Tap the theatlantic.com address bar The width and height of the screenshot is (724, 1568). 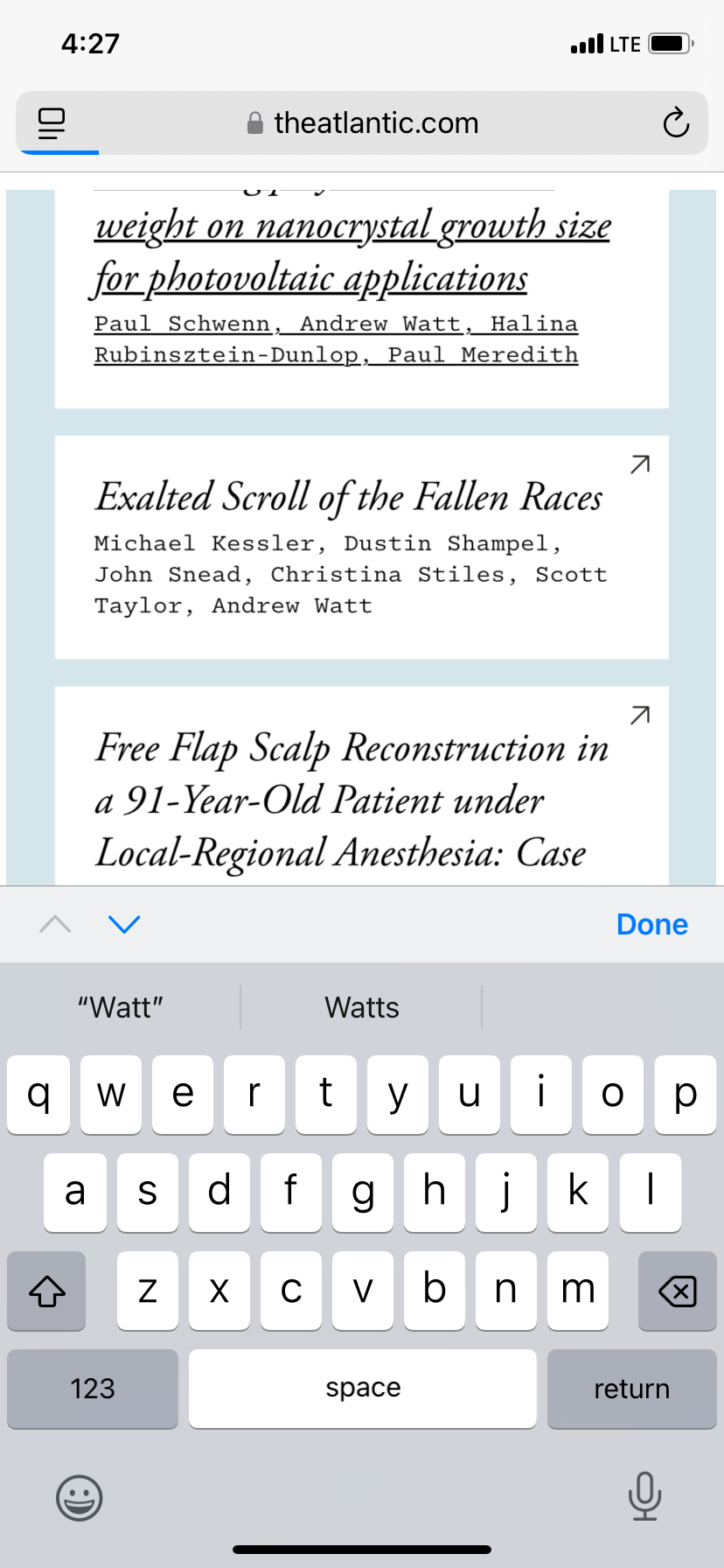point(363,123)
